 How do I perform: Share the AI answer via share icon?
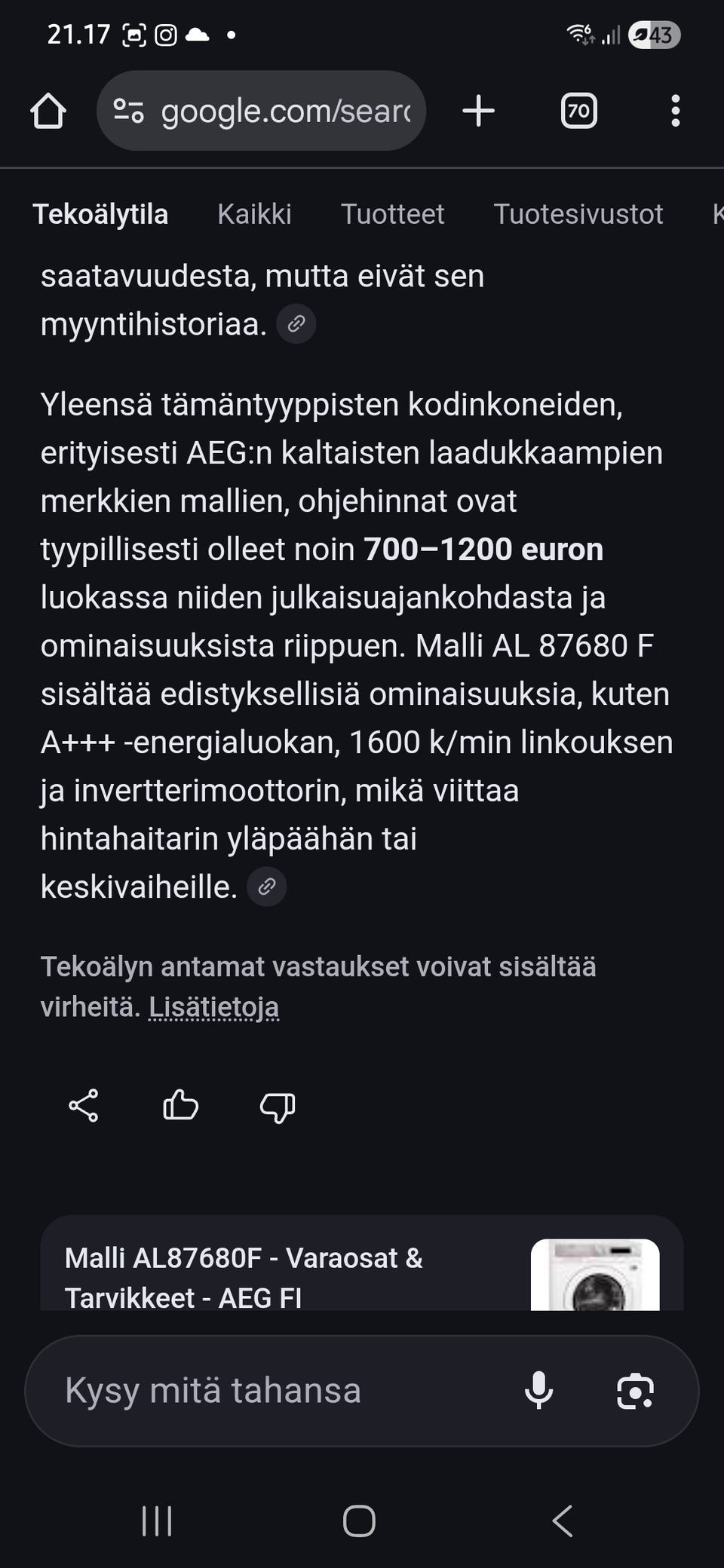tap(83, 1107)
